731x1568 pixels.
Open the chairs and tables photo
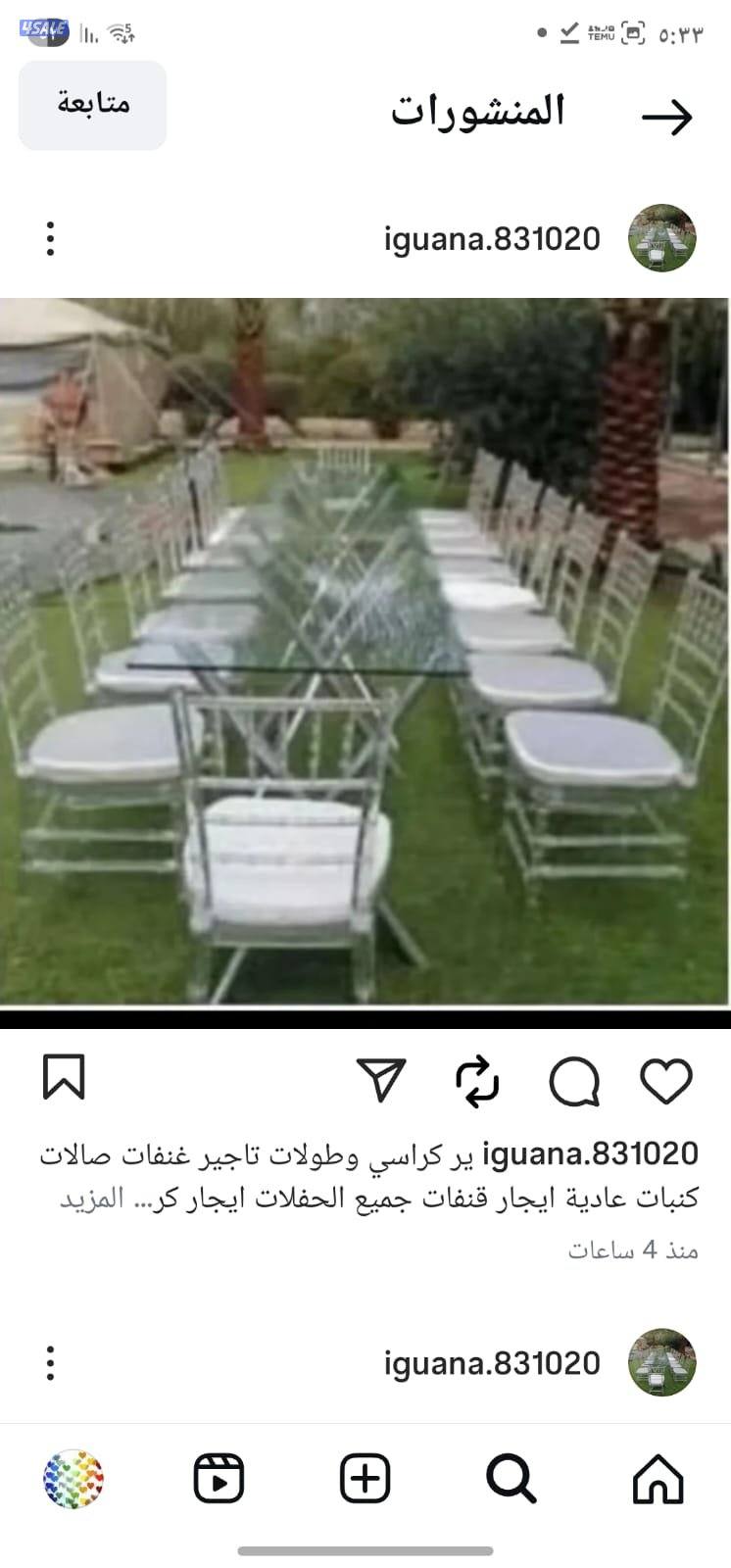point(365,652)
